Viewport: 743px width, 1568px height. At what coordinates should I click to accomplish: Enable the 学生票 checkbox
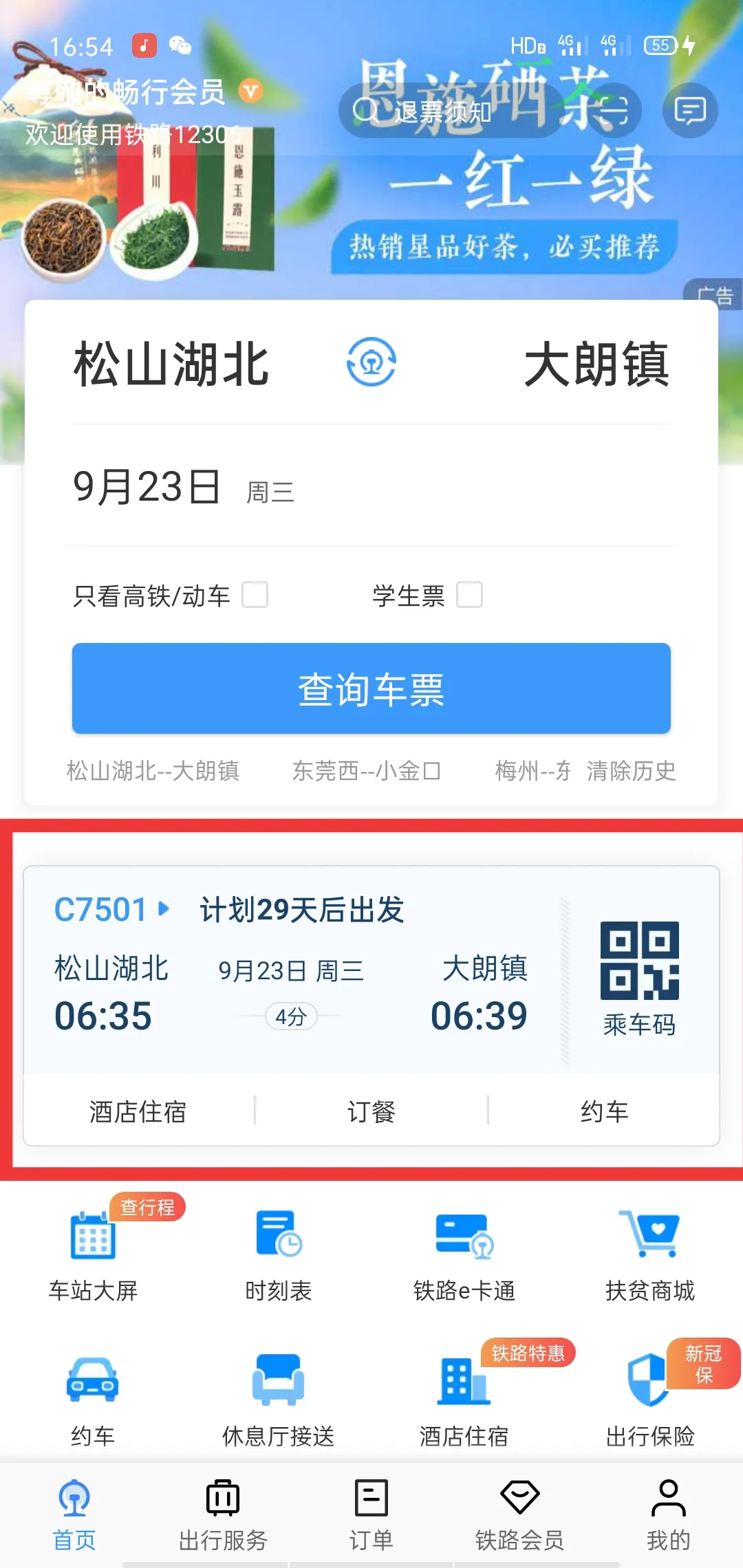pyautogui.click(x=469, y=595)
